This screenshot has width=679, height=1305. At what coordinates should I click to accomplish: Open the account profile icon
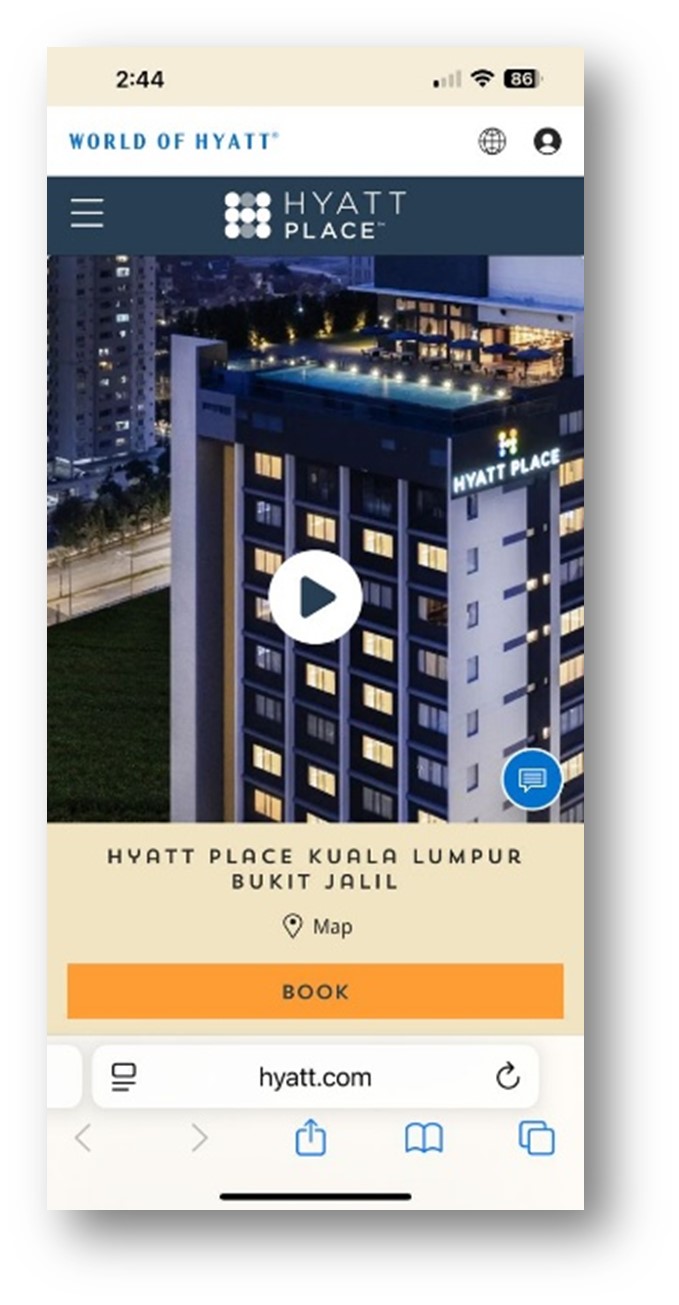[547, 142]
